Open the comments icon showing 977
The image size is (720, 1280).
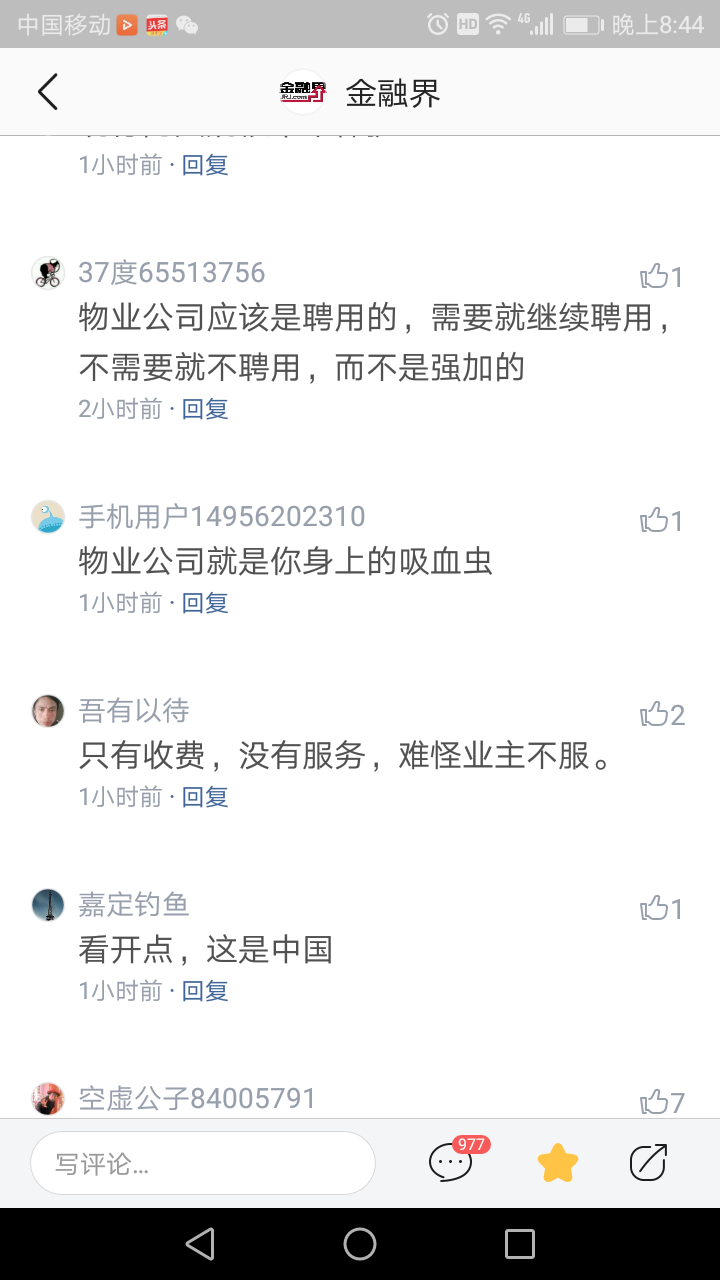(x=452, y=1162)
